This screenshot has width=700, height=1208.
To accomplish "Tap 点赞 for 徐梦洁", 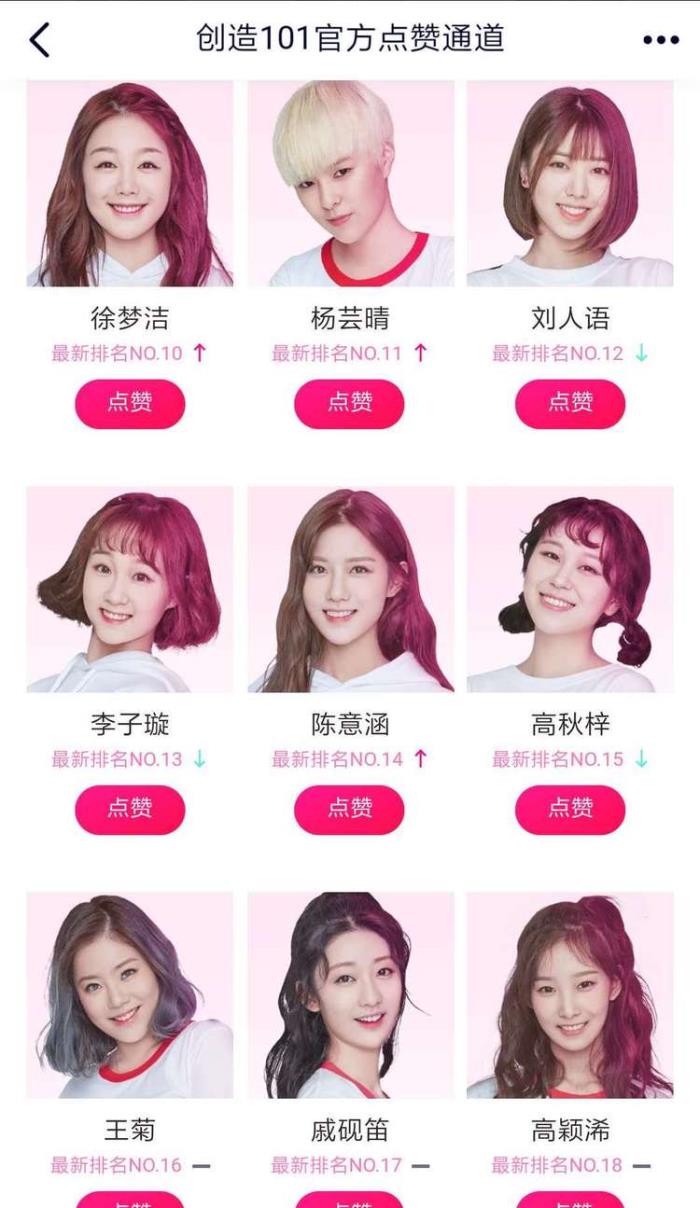I will (130, 403).
